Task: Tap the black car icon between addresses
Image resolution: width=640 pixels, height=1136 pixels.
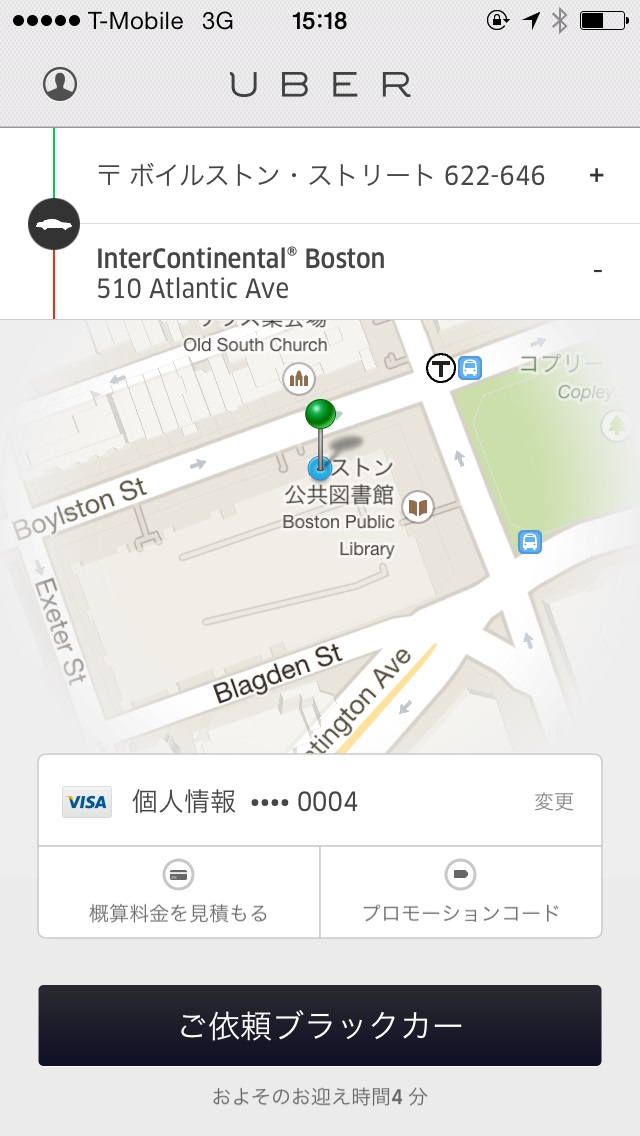Action: click(x=54, y=224)
